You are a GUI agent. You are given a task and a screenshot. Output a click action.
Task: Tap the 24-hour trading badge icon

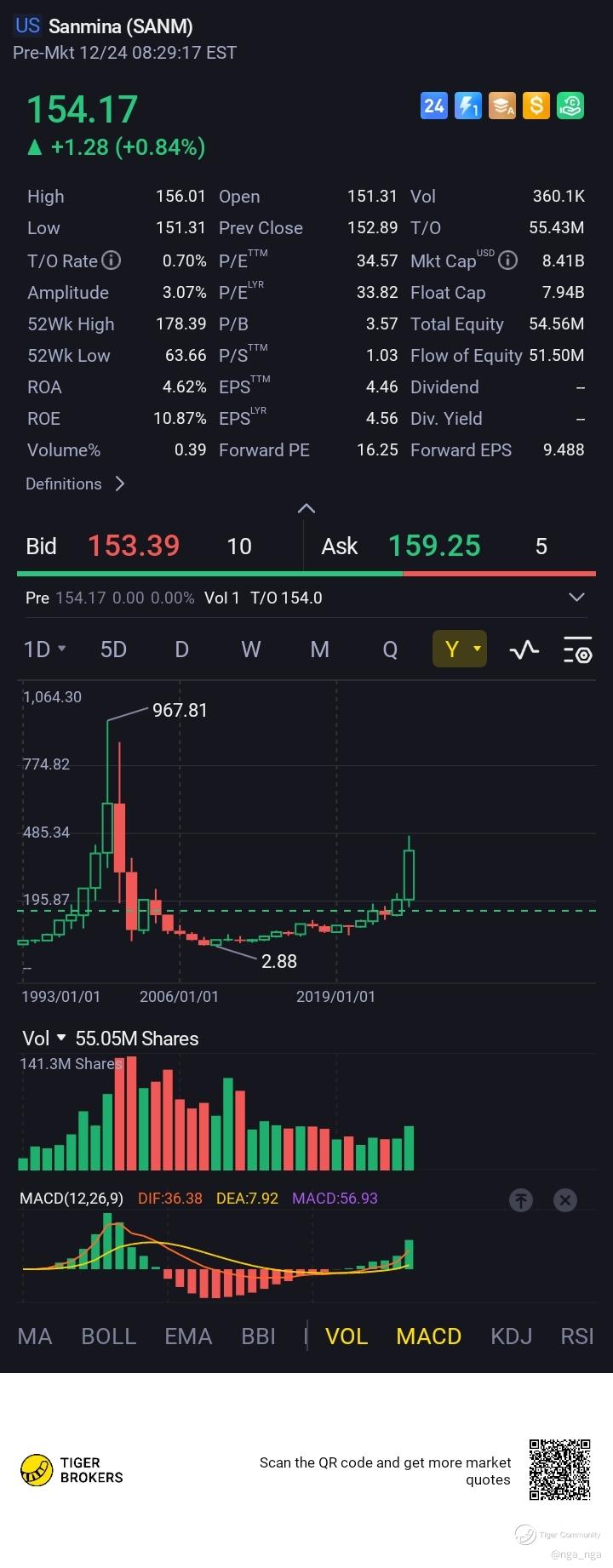(434, 106)
